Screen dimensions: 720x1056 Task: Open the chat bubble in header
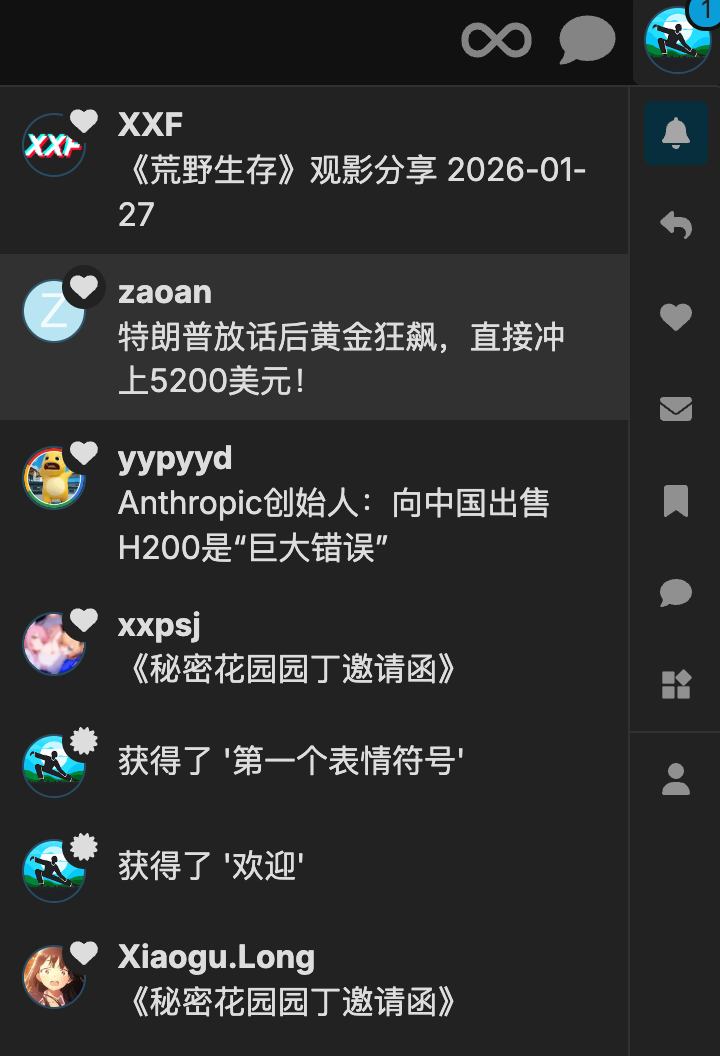click(587, 40)
